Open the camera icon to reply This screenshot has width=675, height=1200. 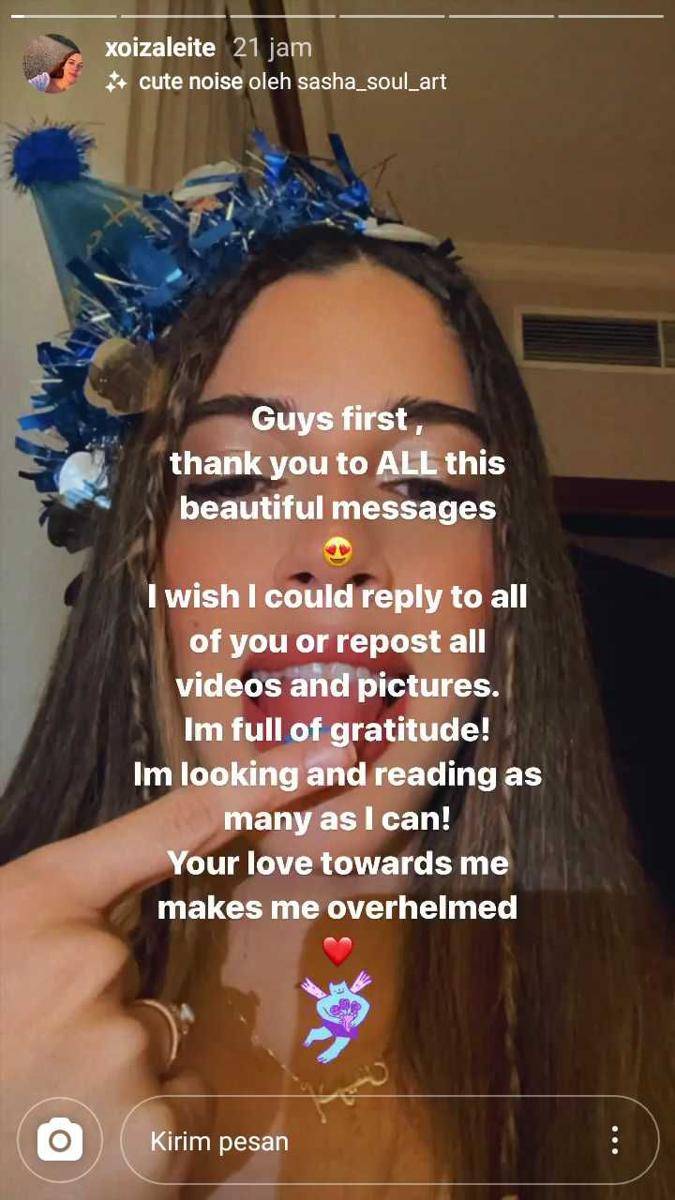pos(60,1140)
